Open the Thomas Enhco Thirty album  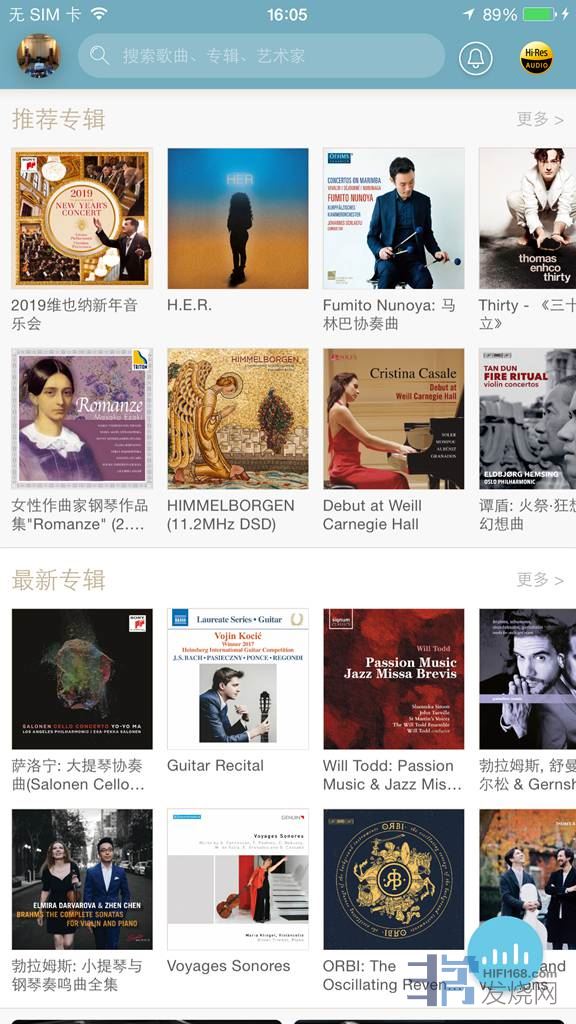coord(528,219)
